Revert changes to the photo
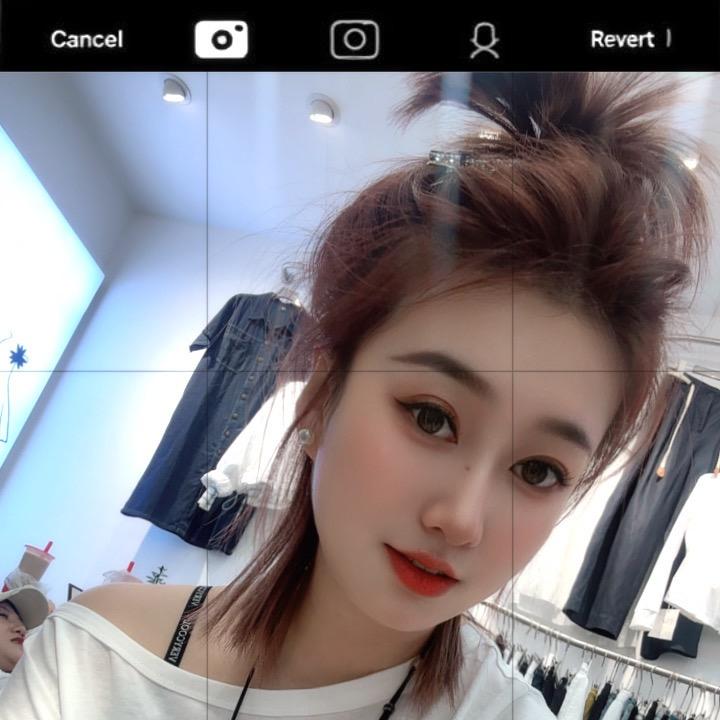 622,39
